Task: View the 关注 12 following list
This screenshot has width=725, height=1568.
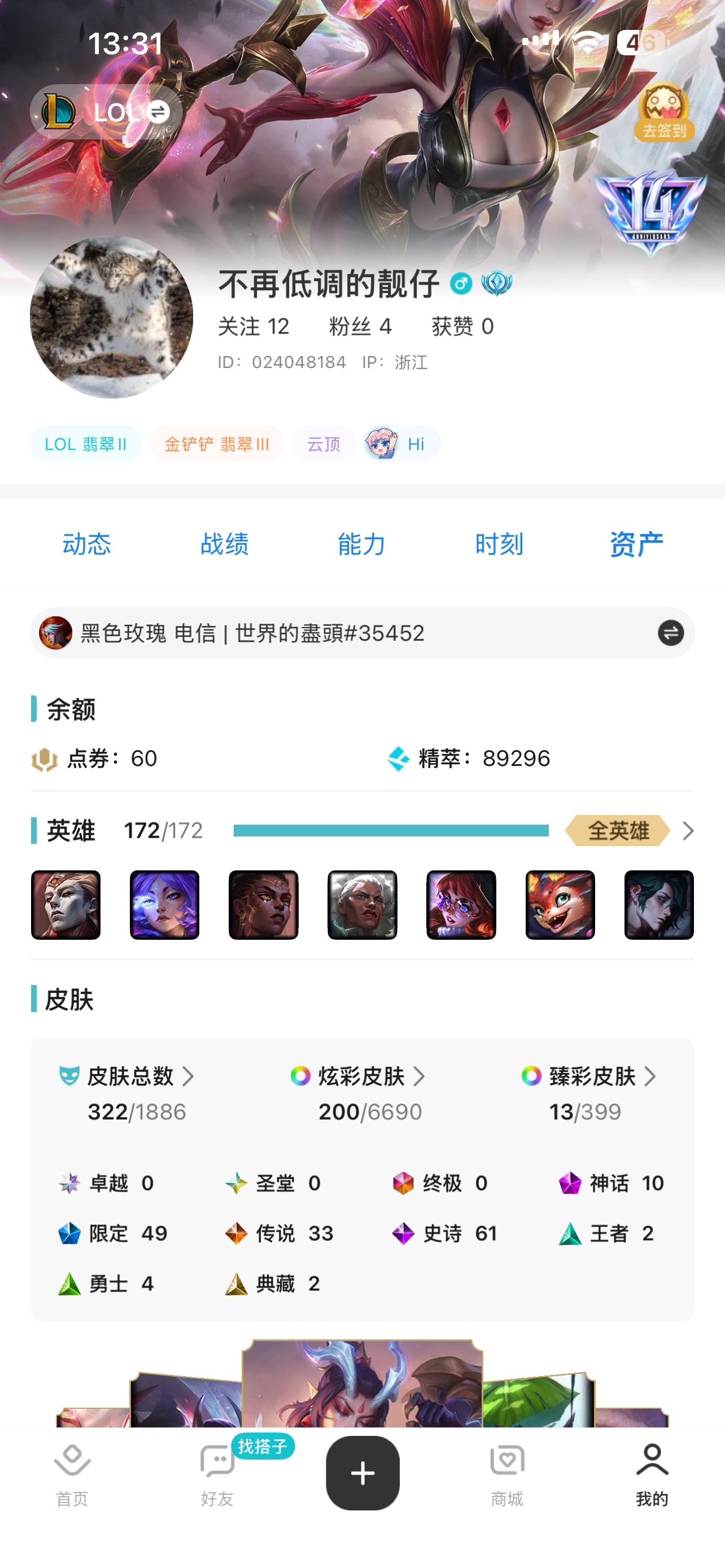Action: (x=253, y=327)
